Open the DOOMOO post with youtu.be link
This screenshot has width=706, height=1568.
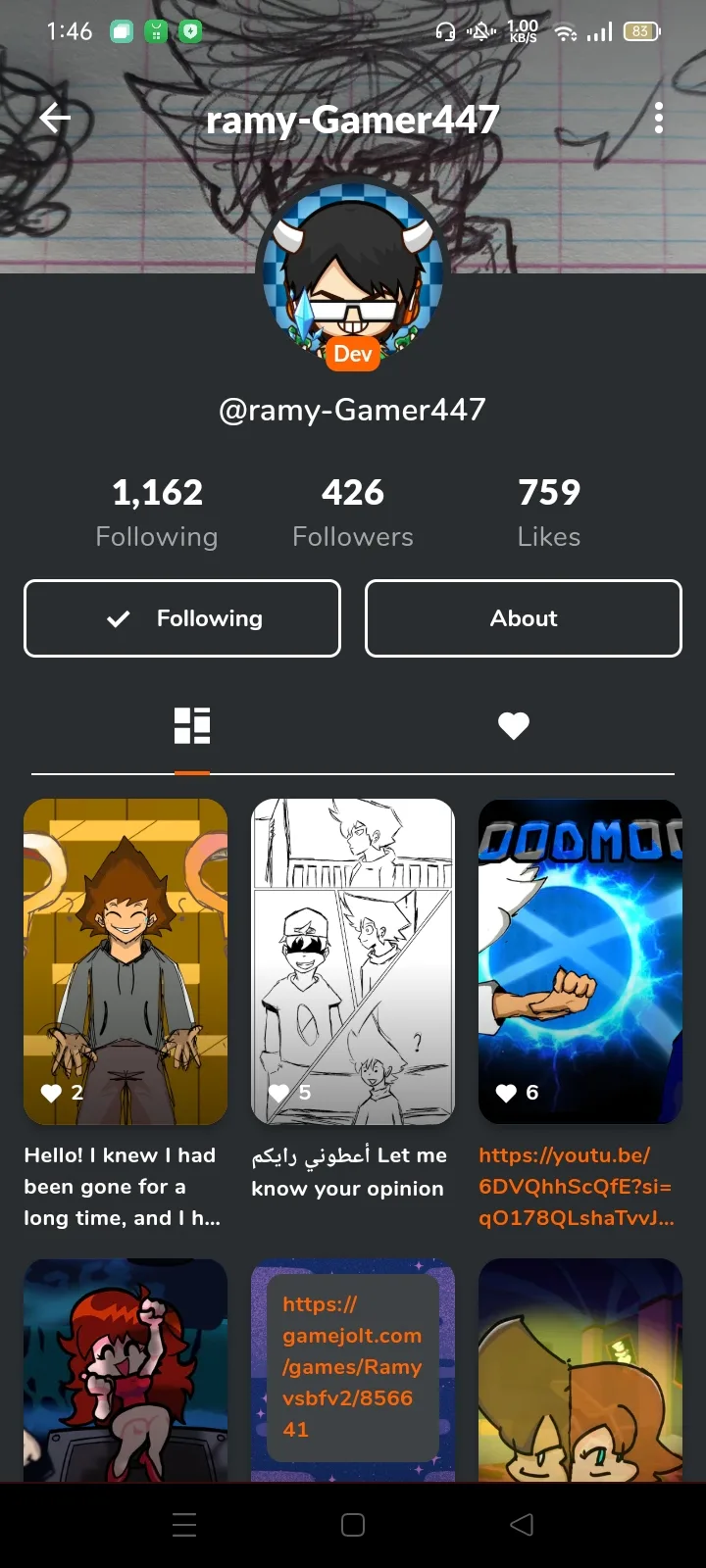(x=580, y=961)
